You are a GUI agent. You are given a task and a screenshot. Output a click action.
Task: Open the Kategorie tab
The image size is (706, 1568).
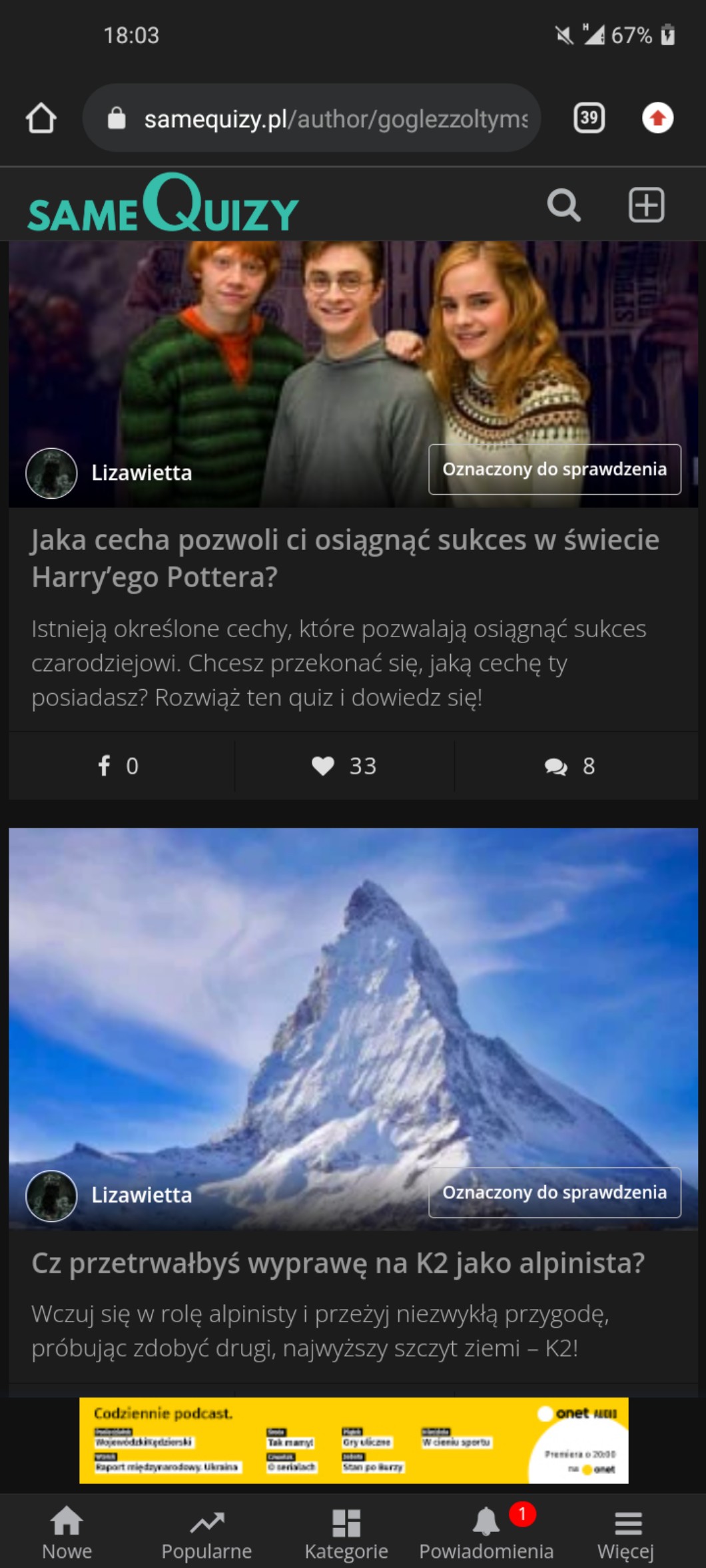(x=346, y=1531)
